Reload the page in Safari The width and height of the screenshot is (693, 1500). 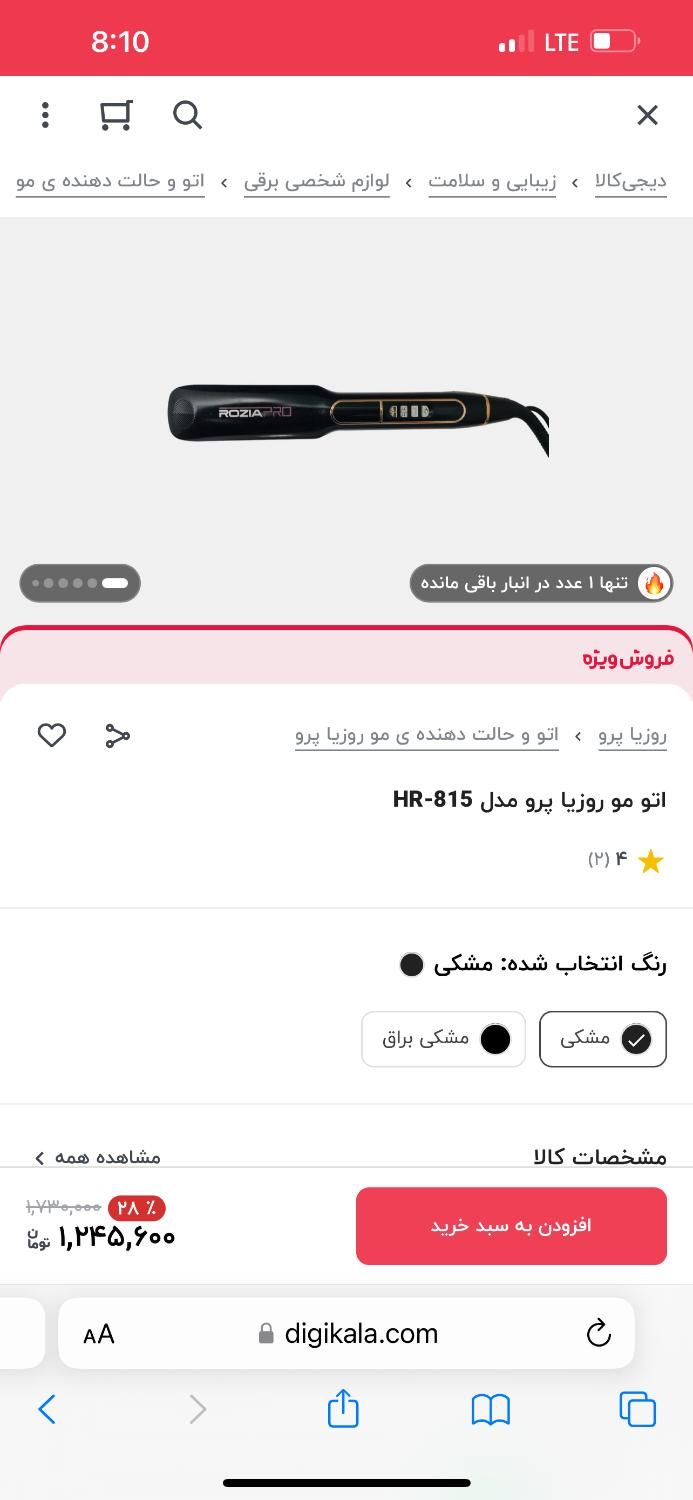(598, 1333)
